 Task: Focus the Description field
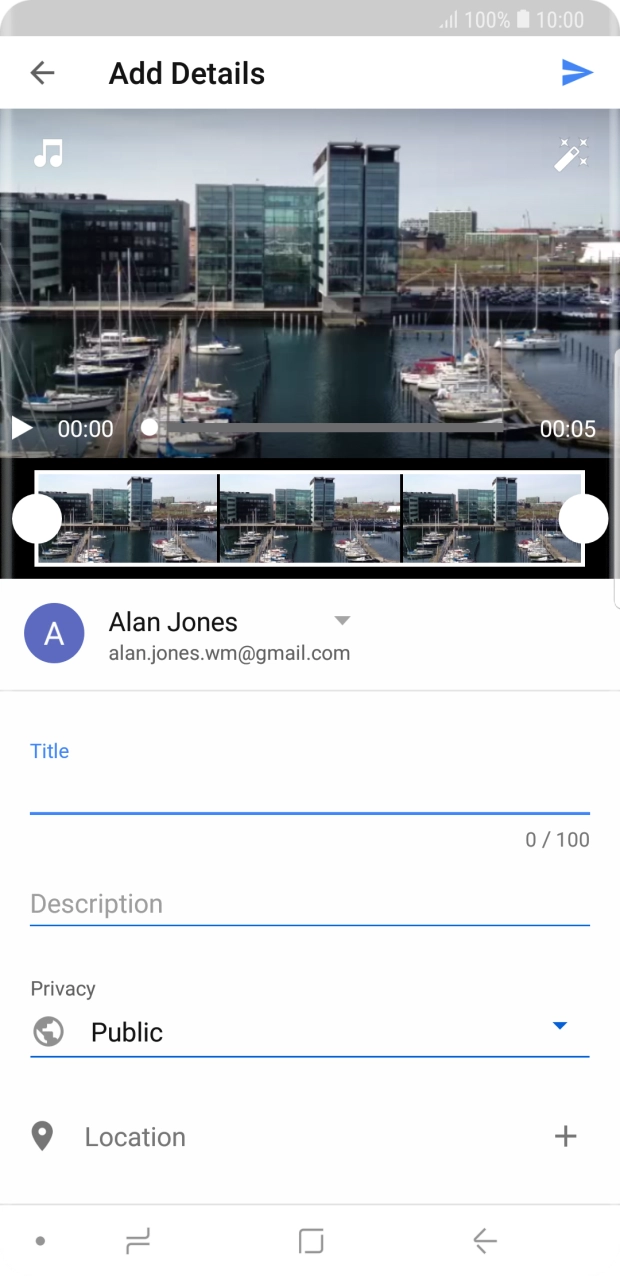click(309, 904)
